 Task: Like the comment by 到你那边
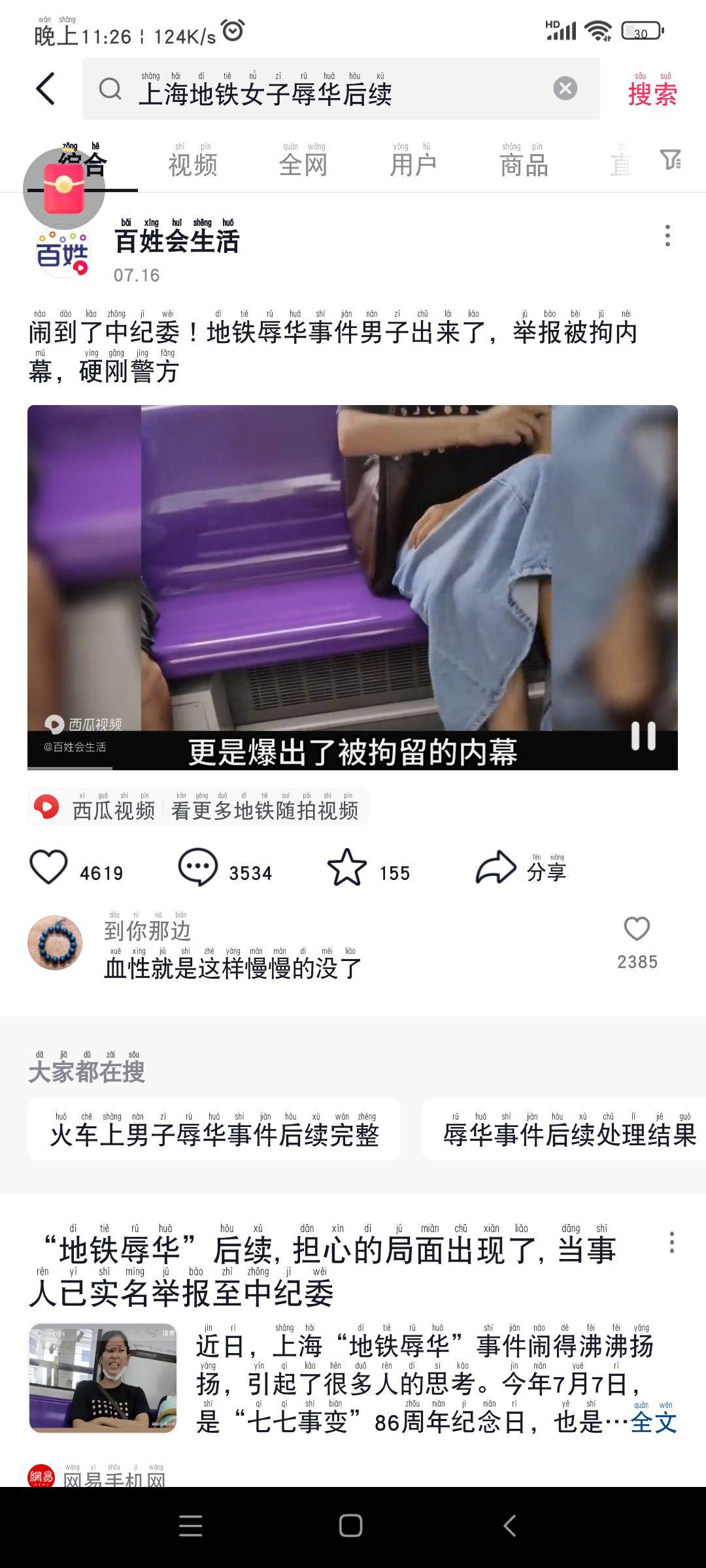pos(637,929)
